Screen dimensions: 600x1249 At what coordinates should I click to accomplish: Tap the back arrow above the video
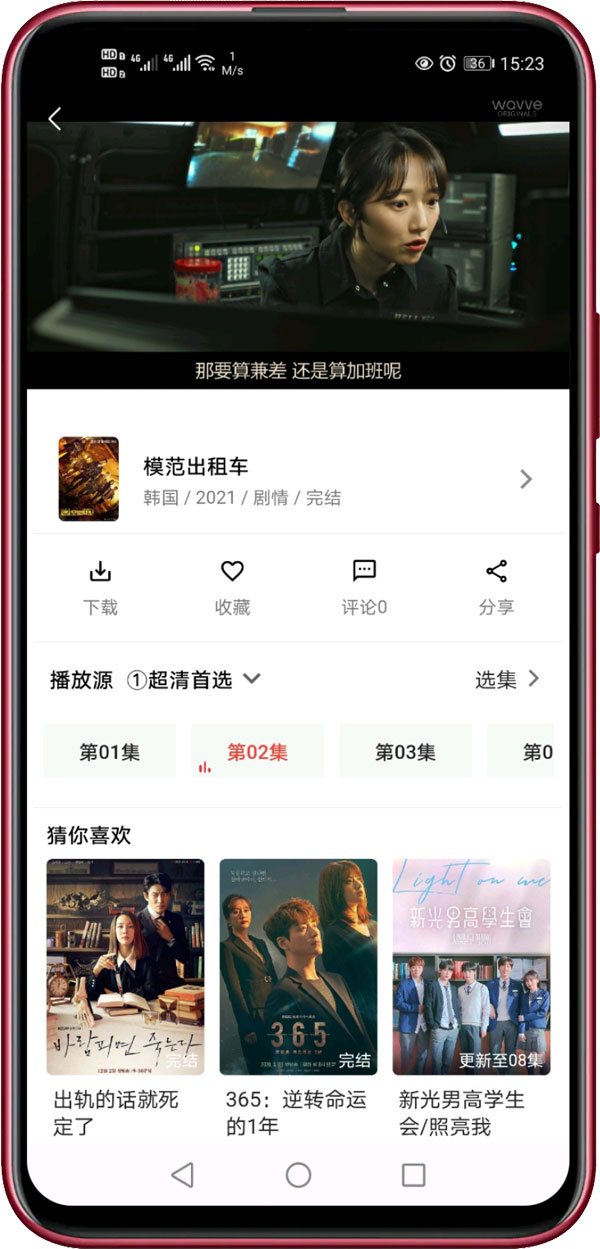[x=55, y=120]
